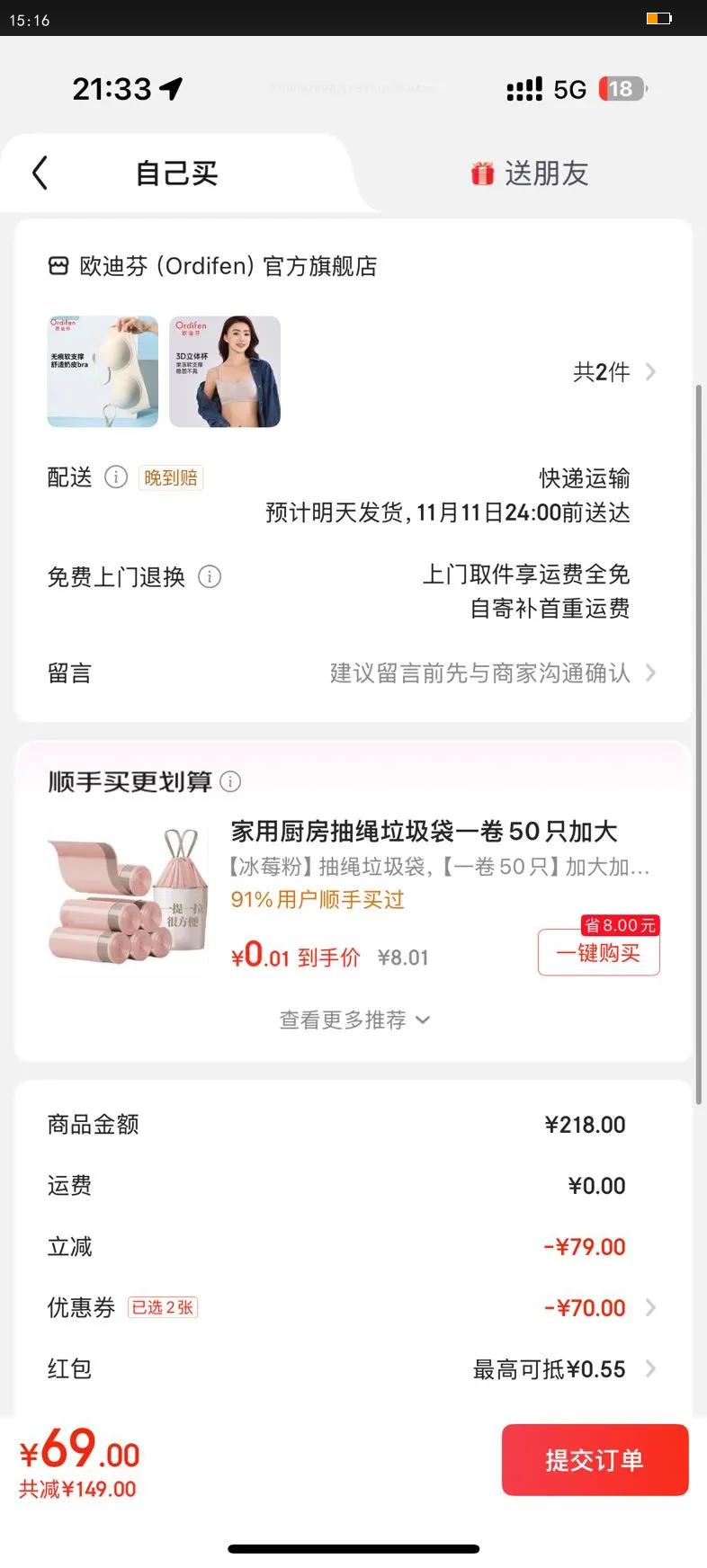
Task: Submit the order with 提交订单
Action: (x=595, y=1459)
